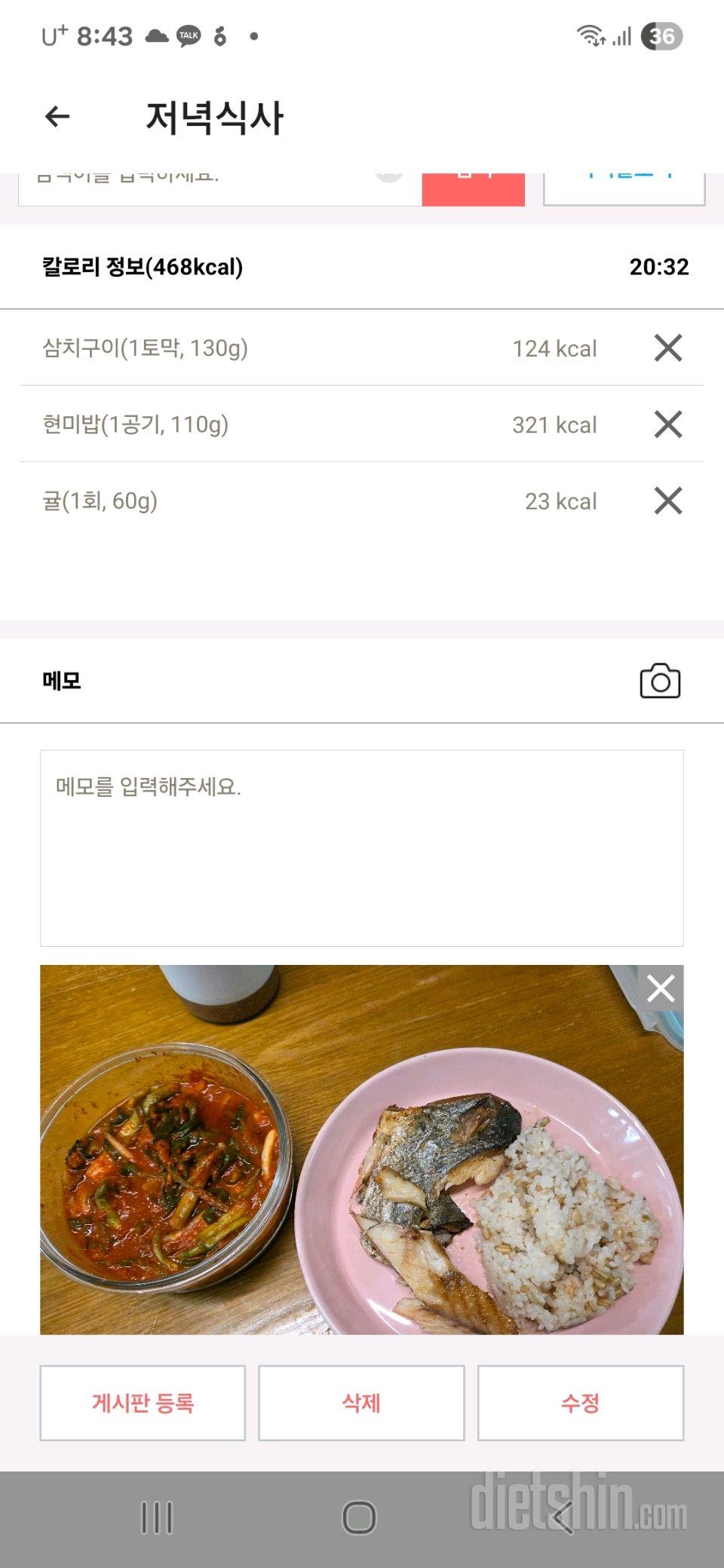
Task: Tap the 게시판 등록 button
Action: click(x=143, y=1403)
